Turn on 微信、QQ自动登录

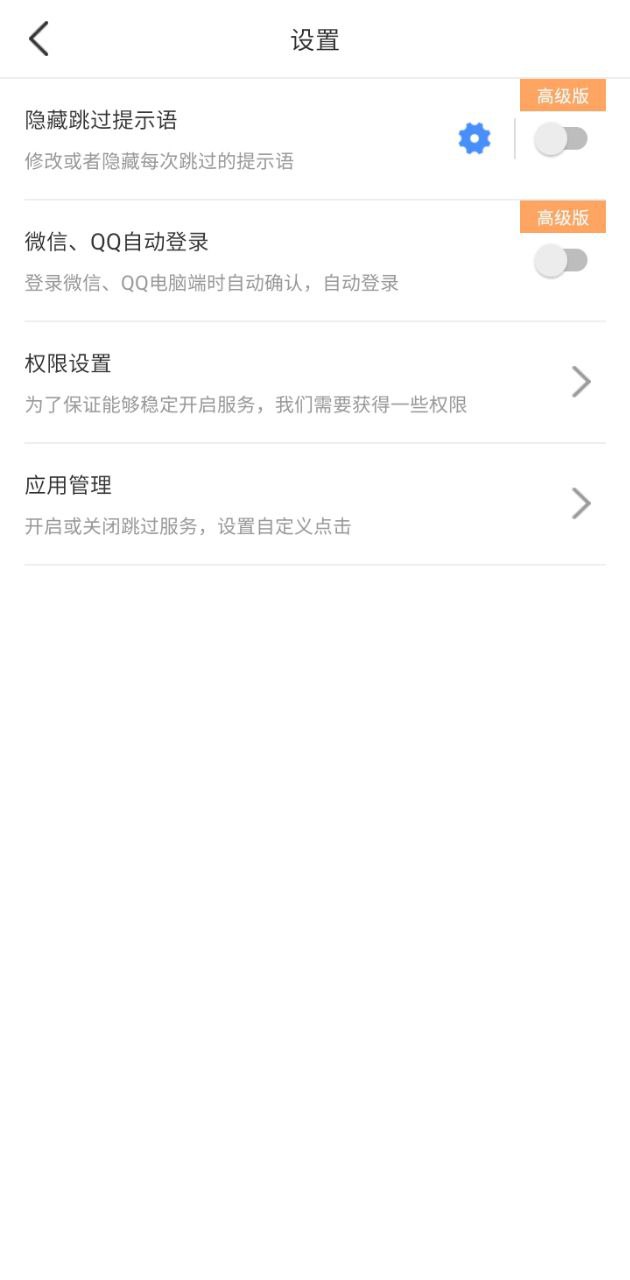pos(560,261)
